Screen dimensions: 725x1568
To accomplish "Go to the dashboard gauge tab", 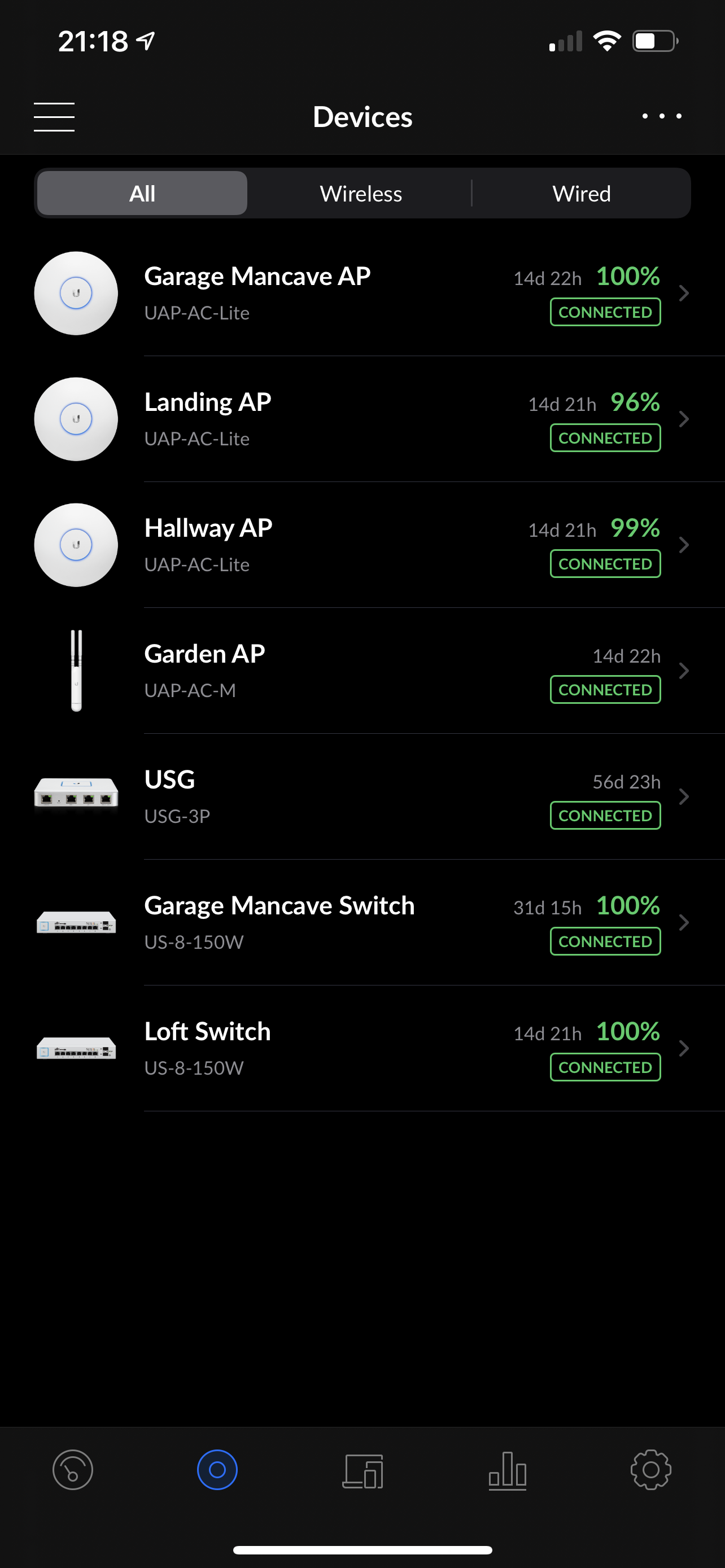I will click(72, 1470).
